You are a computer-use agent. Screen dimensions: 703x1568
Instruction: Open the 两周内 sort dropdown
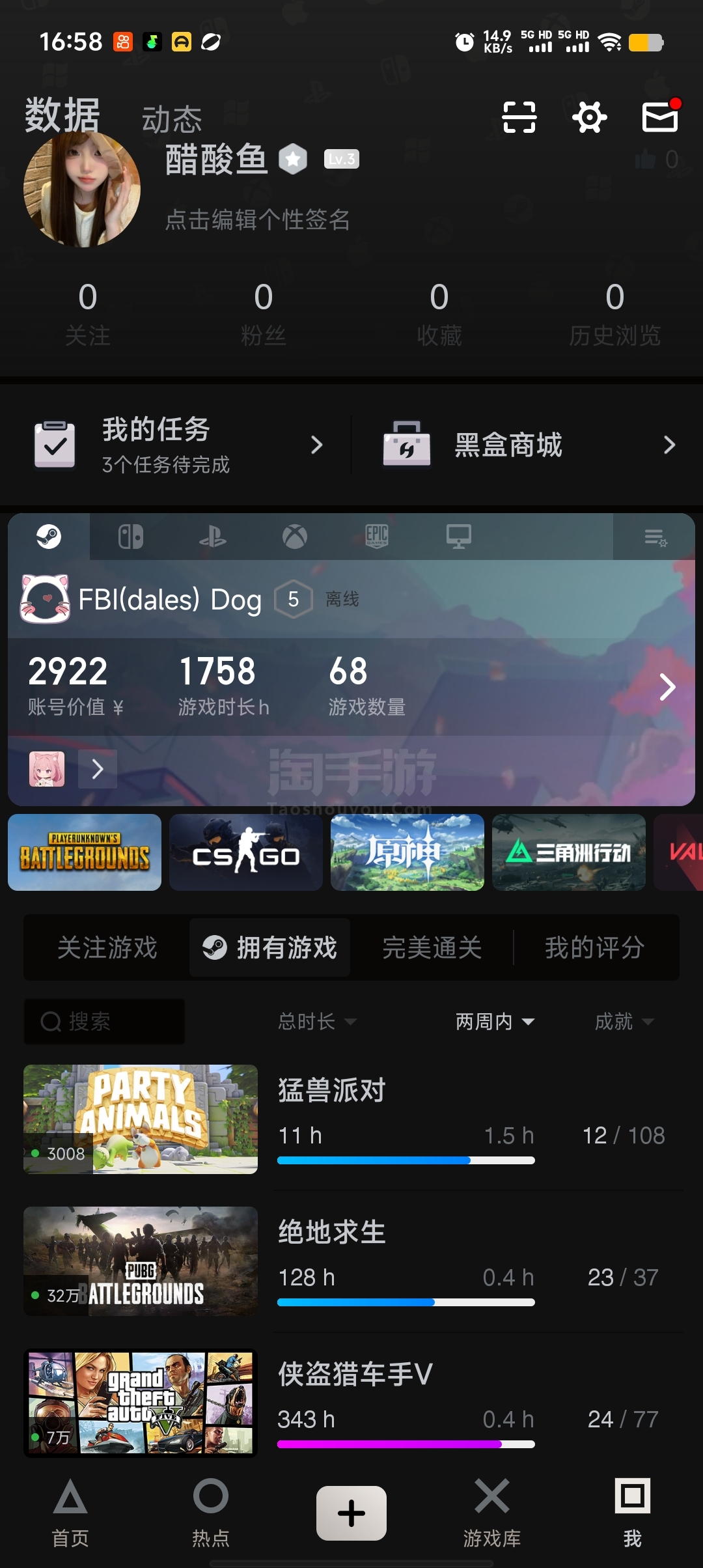pos(495,1021)
